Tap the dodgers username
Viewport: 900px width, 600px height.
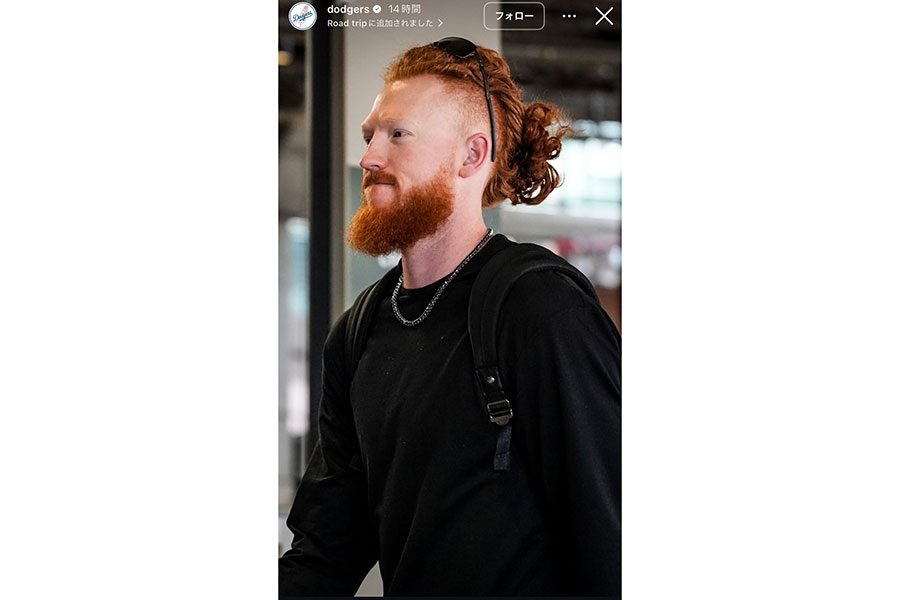348,9
